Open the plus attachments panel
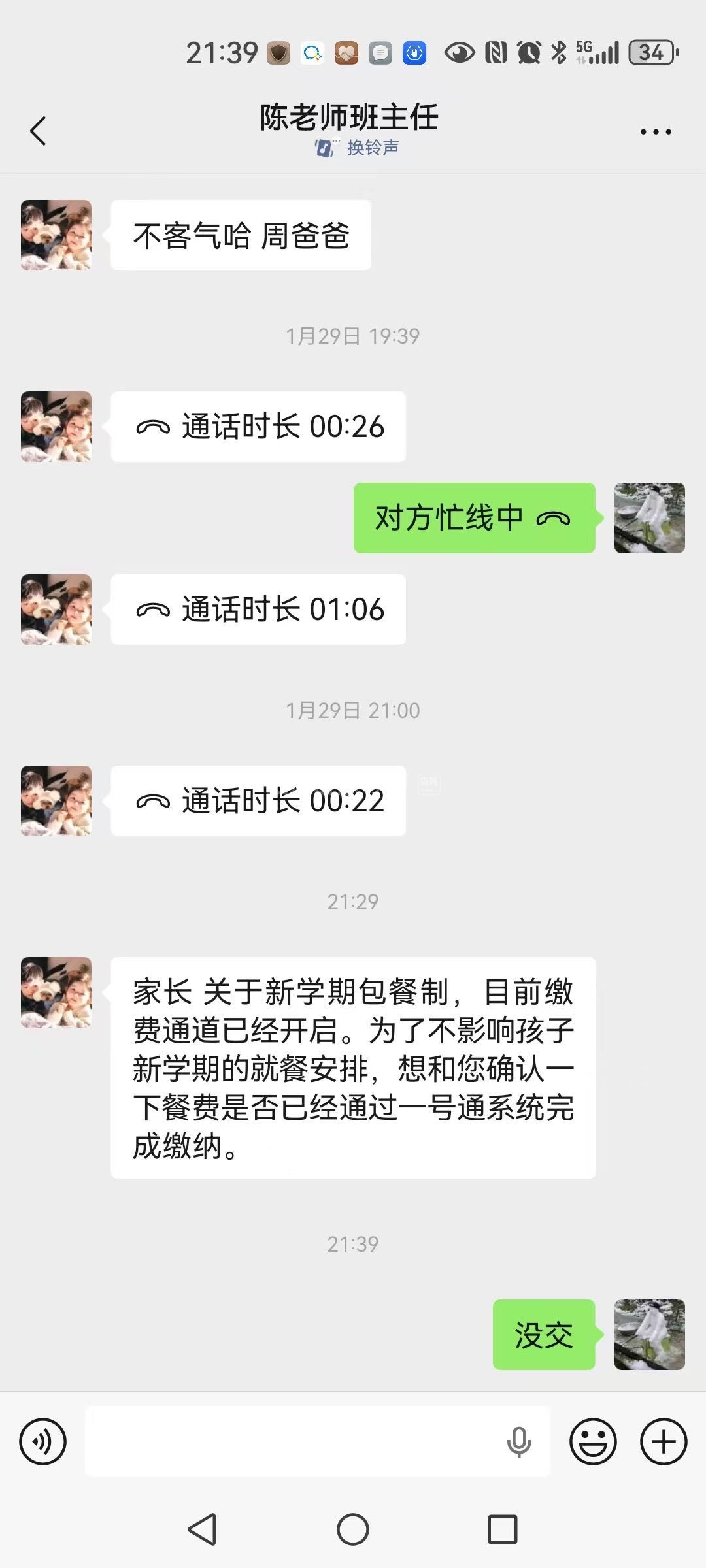 [664, 1441]
